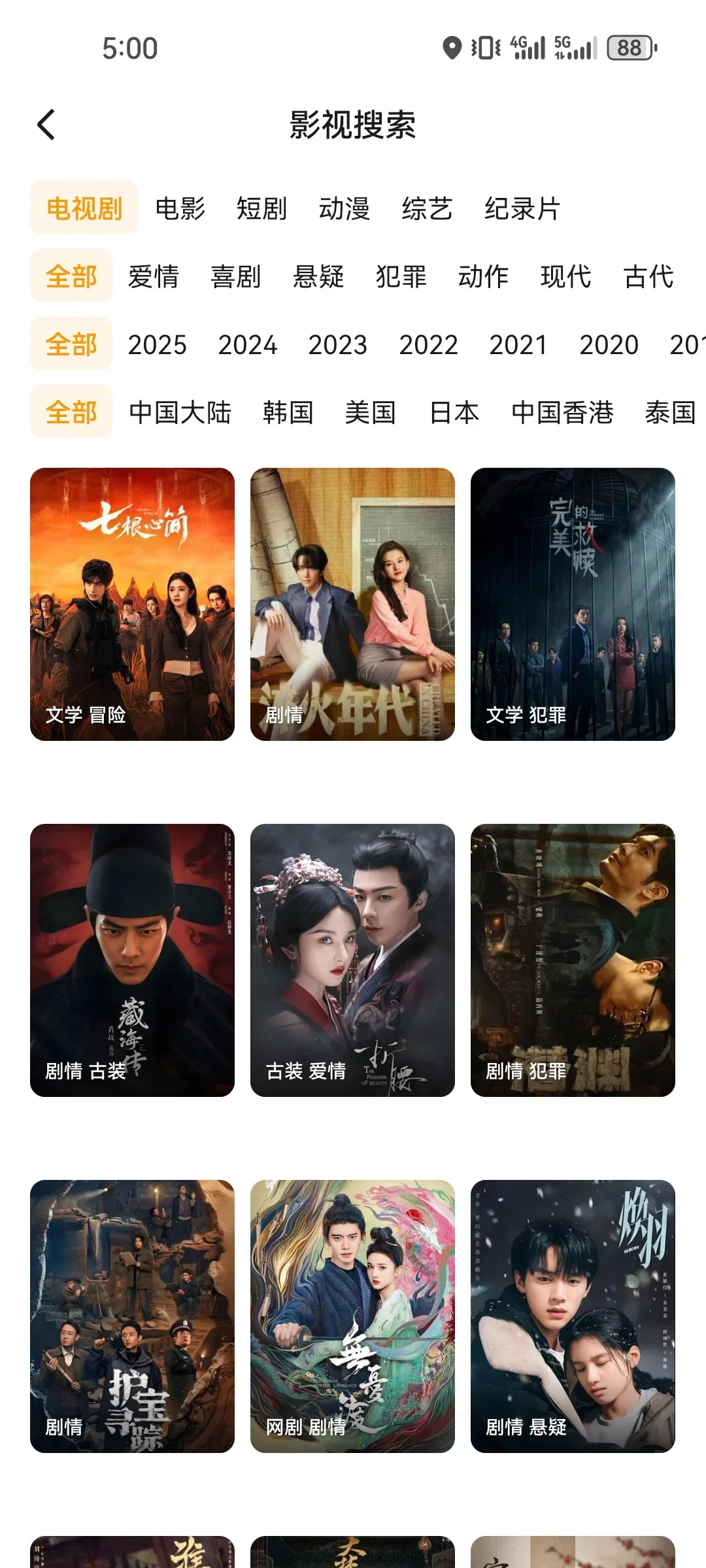Screen dimensions: 706x1568
Task: Filter by region 中国大陆
Action: (180, 412)
